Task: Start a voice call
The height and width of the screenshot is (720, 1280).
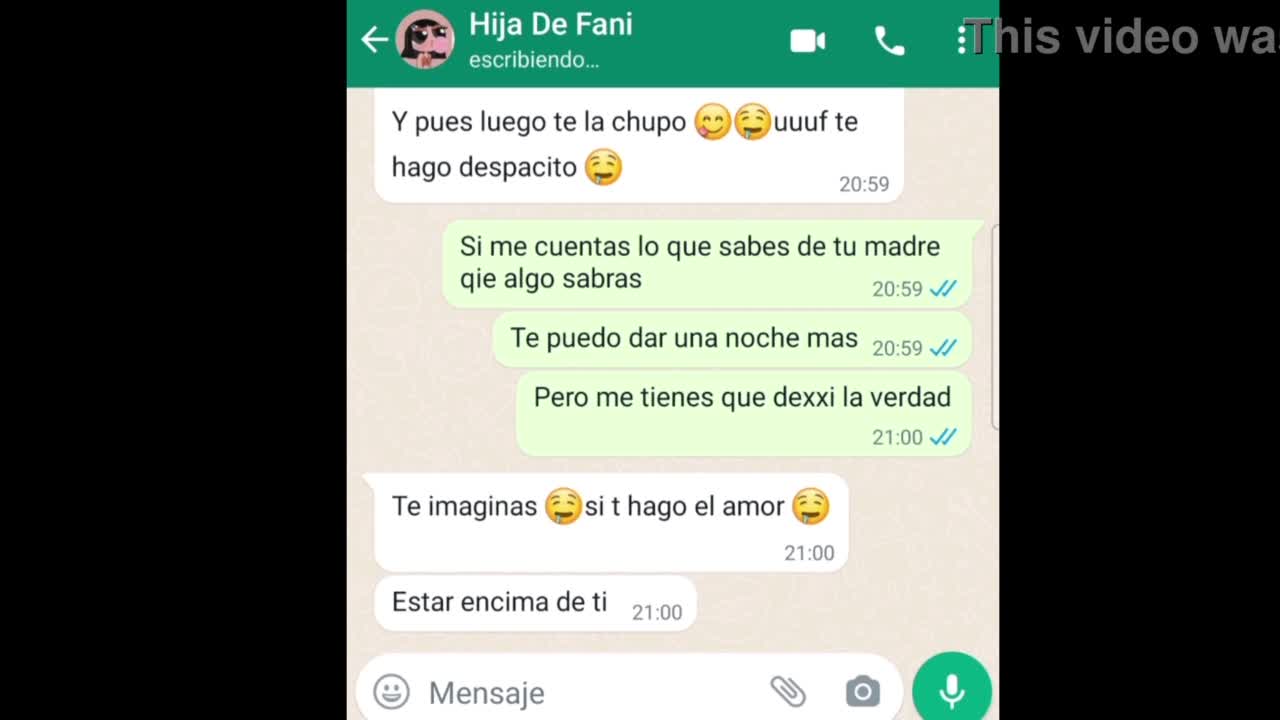Action: (889, 41)
